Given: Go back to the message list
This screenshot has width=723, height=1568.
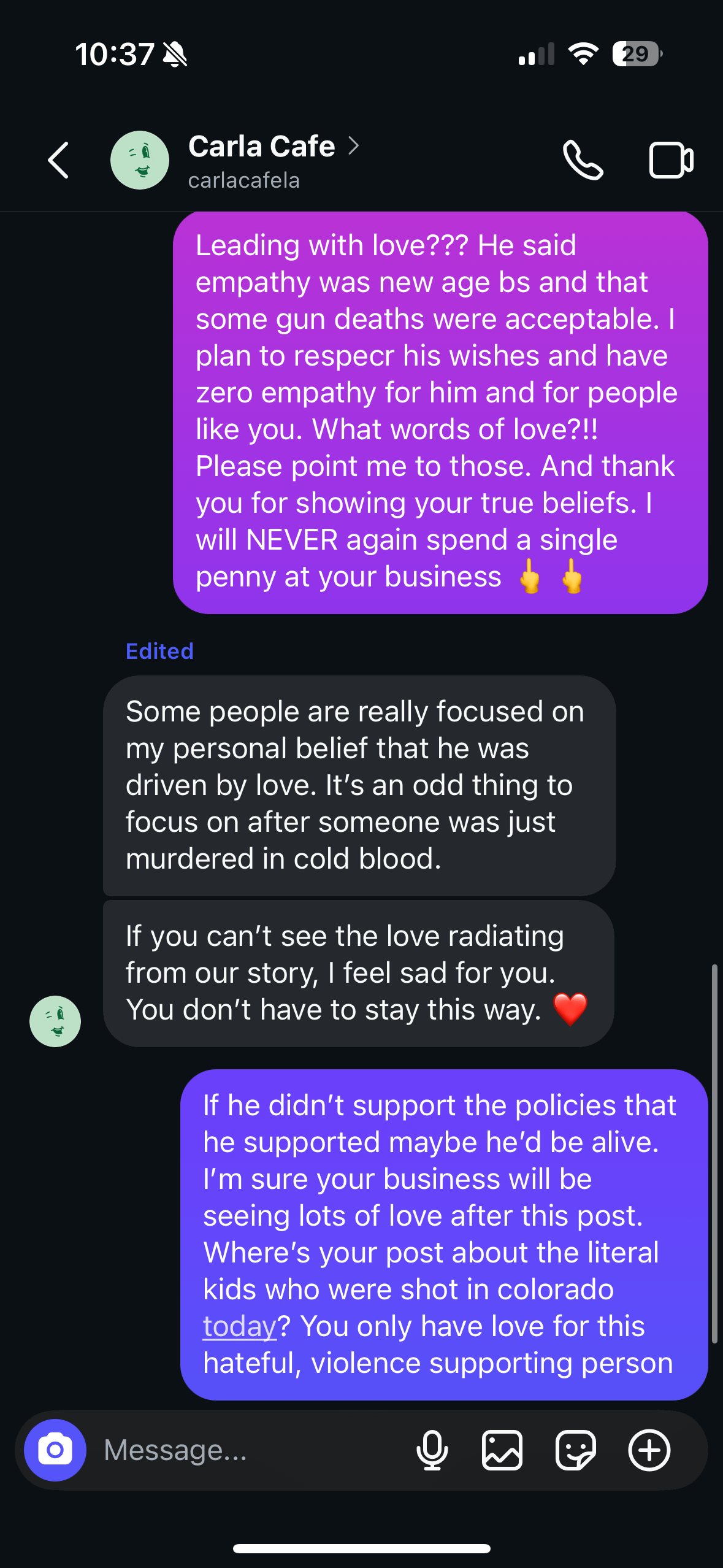Looking at the screenshot, I should 59,160.
